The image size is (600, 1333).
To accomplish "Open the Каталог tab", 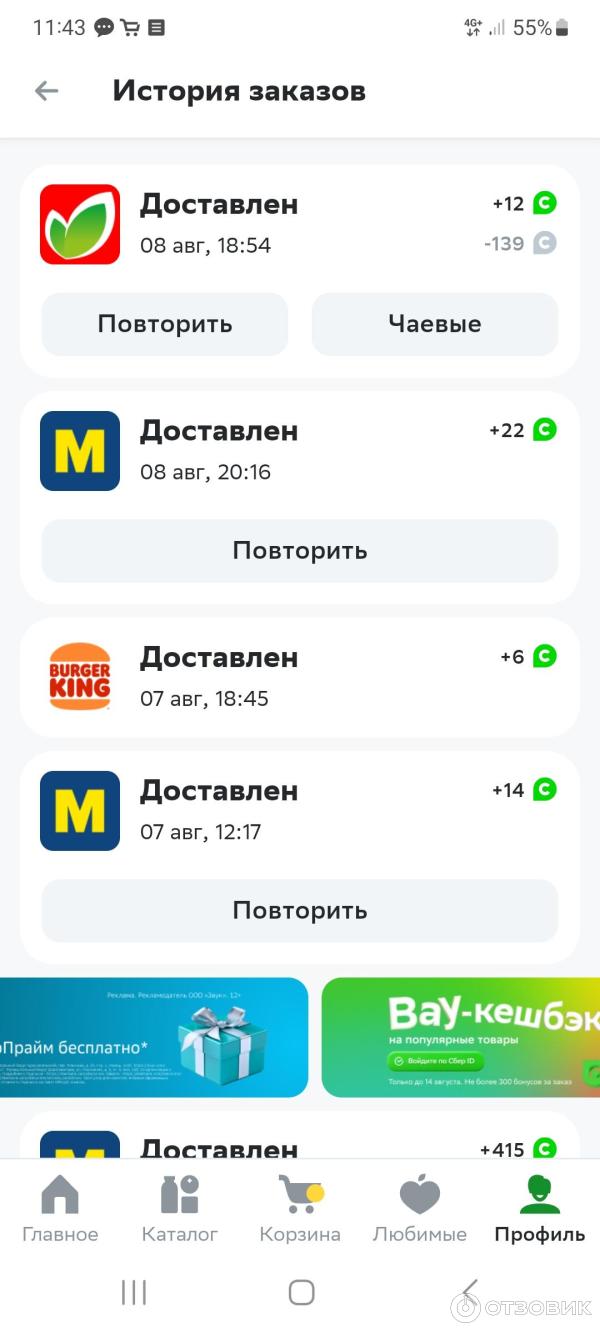I will [180, 1208].
